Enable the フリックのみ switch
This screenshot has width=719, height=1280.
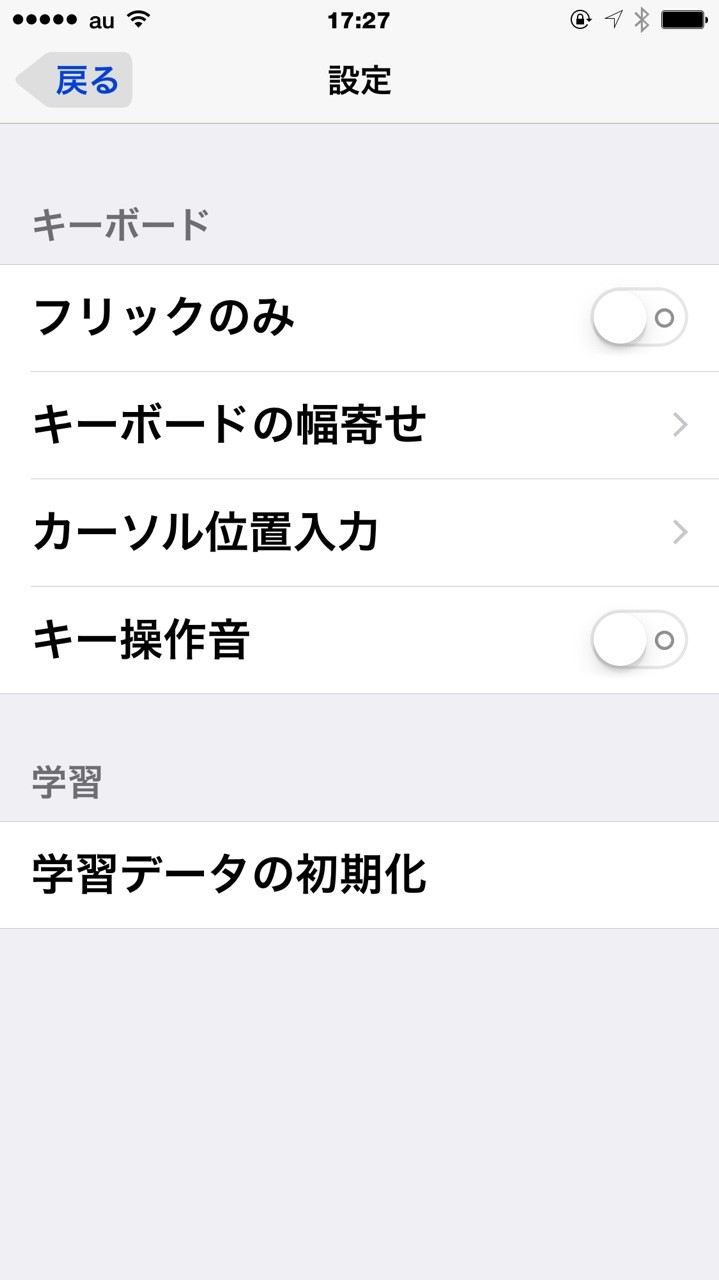click(x=639, y=318)
